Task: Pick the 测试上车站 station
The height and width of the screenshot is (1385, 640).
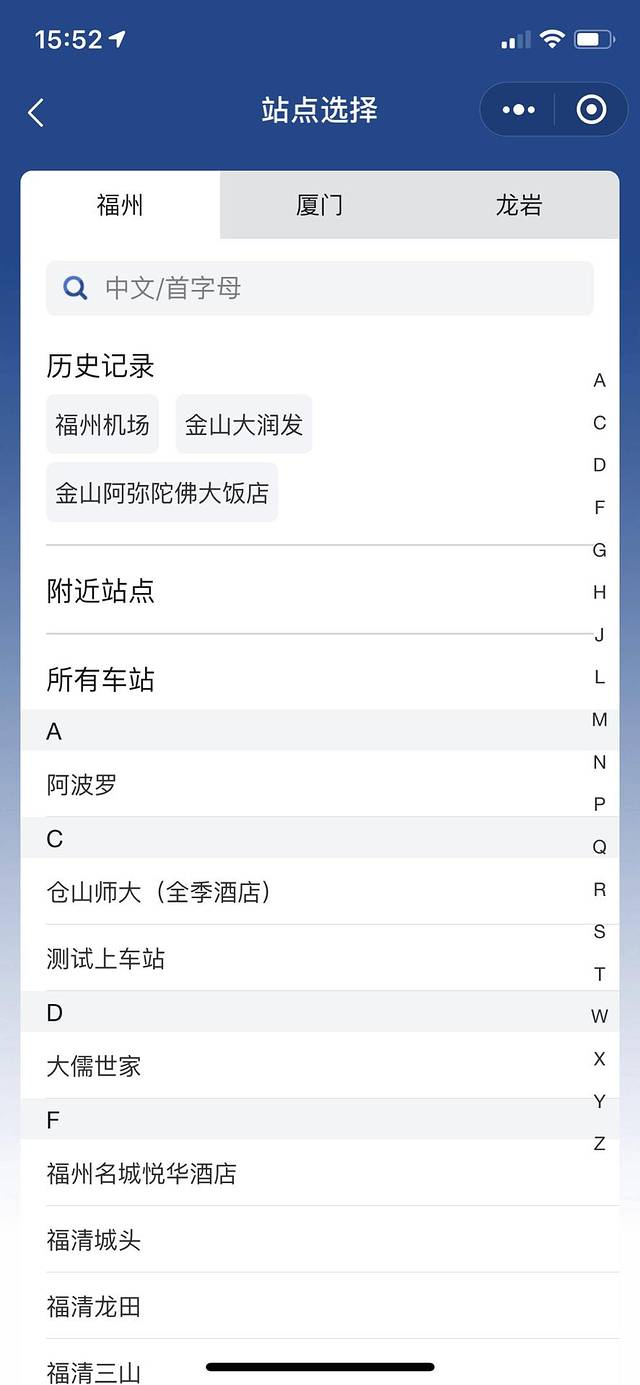Action: pos(106,959)
